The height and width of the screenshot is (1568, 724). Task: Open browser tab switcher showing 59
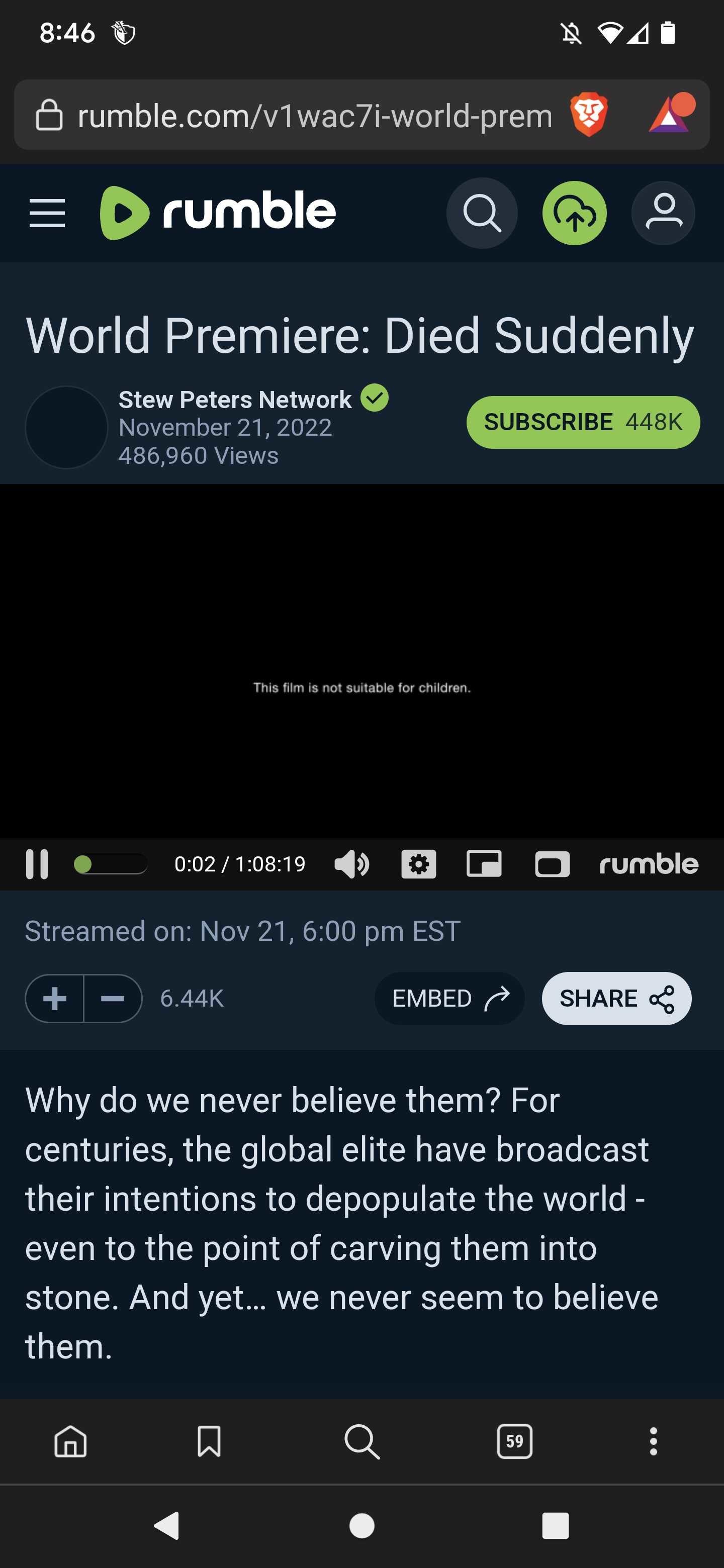tap(514, 1441)
